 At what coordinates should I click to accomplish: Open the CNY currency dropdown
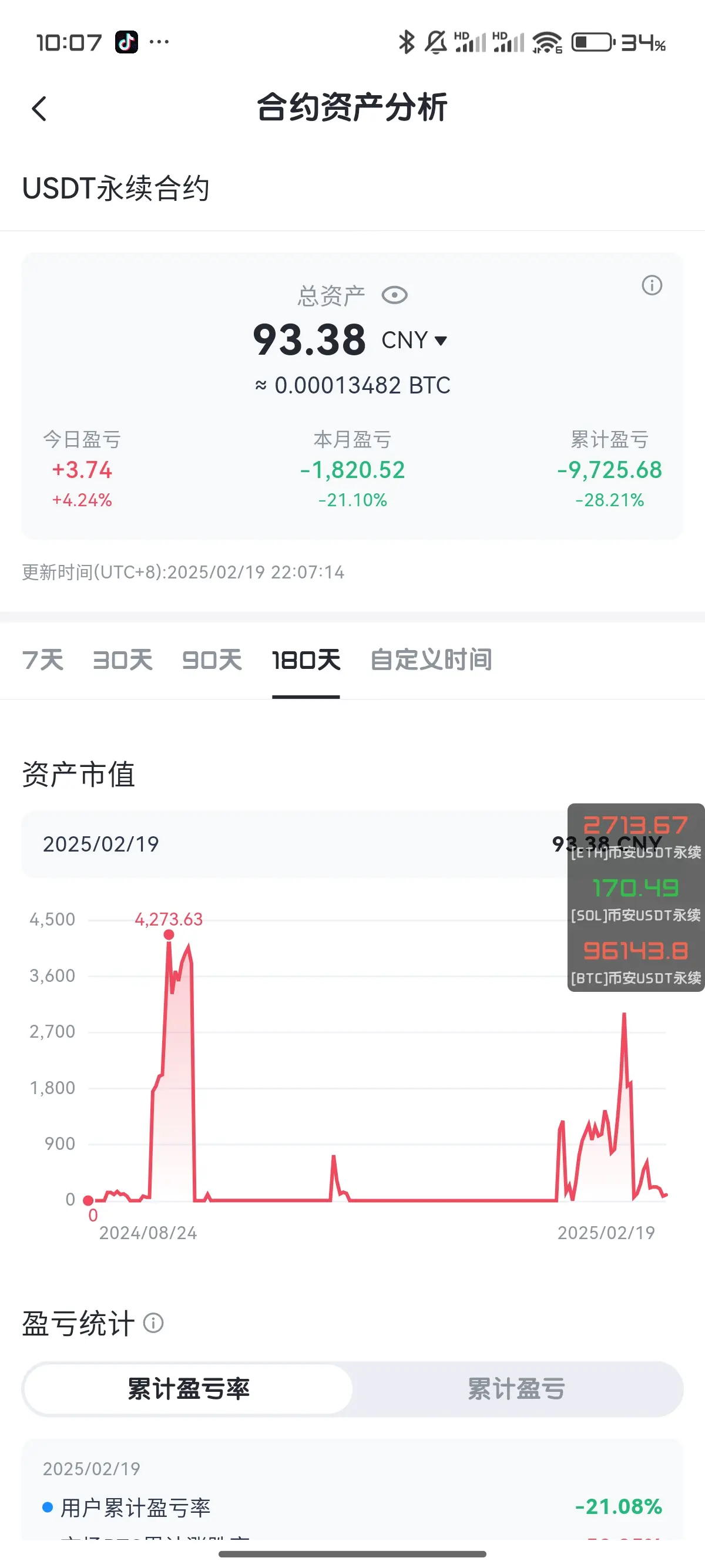point(415,340)
